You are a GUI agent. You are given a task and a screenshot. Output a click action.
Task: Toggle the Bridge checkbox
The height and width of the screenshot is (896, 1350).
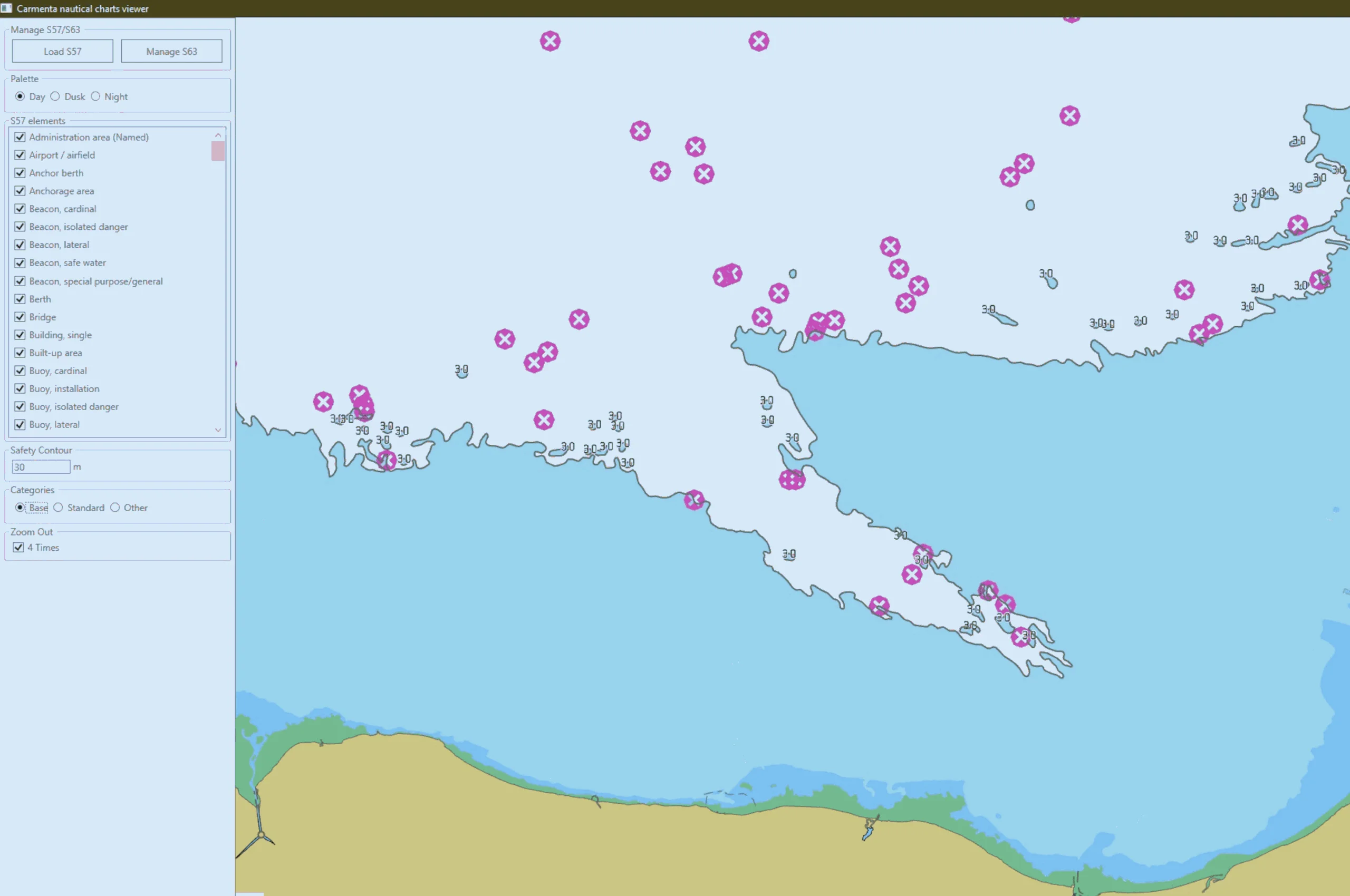pyautogui.click(x=20, y=317)
